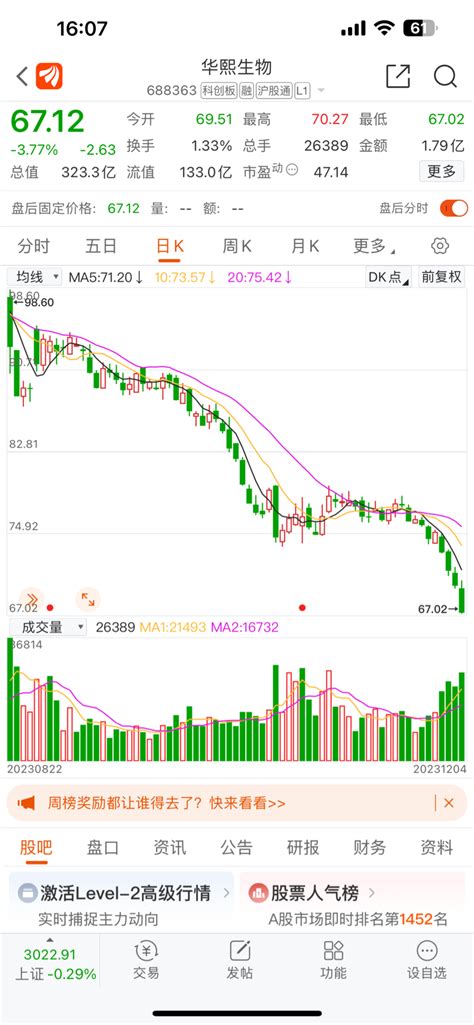Open 交易 in the bottom bar

coord(146,960)
